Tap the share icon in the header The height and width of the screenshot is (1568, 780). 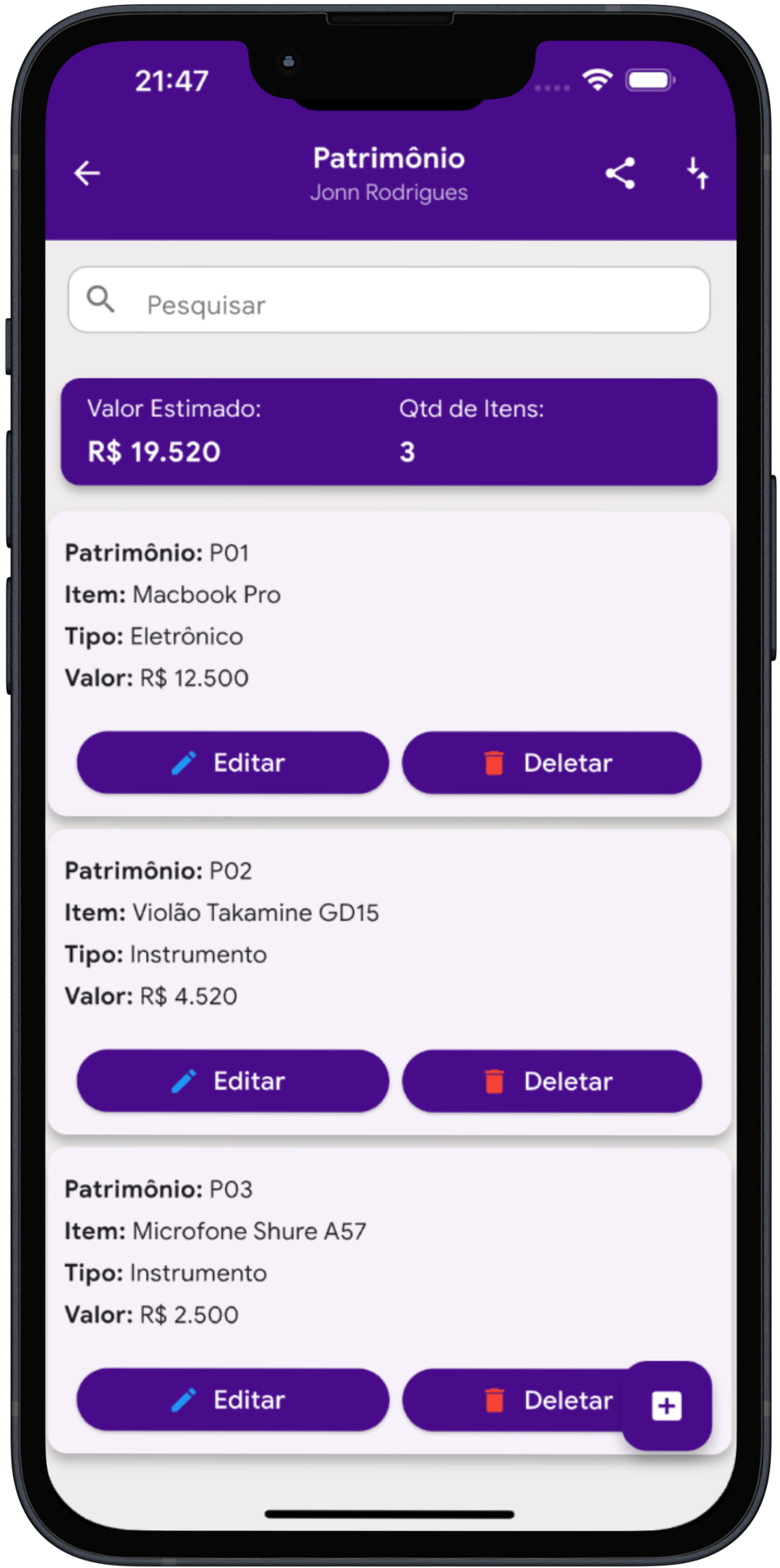620,173
